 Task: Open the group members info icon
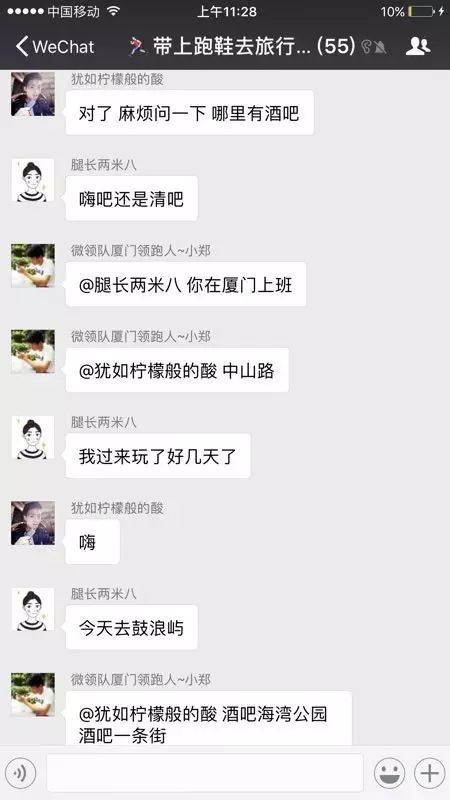[418, 46]
